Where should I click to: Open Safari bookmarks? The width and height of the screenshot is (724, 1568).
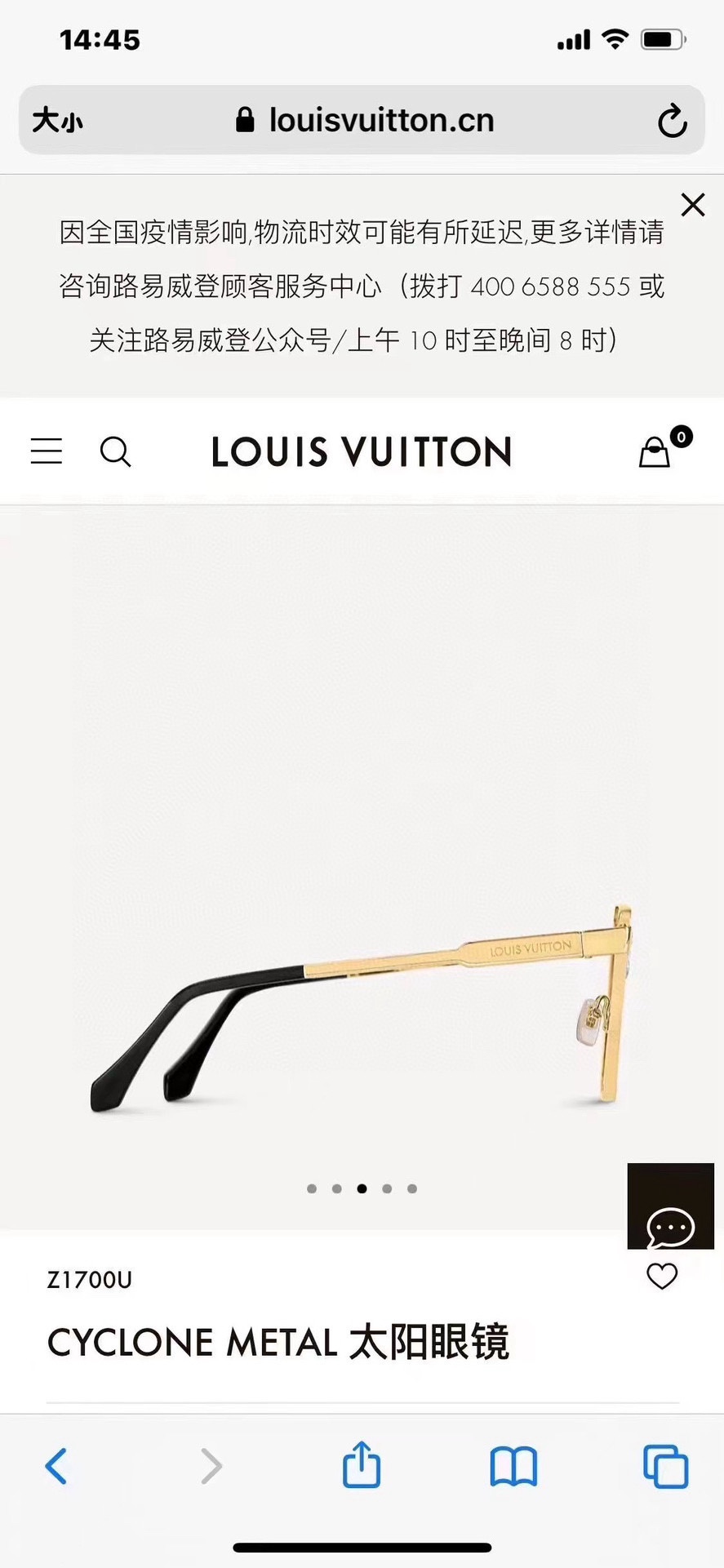point(513,1466)
